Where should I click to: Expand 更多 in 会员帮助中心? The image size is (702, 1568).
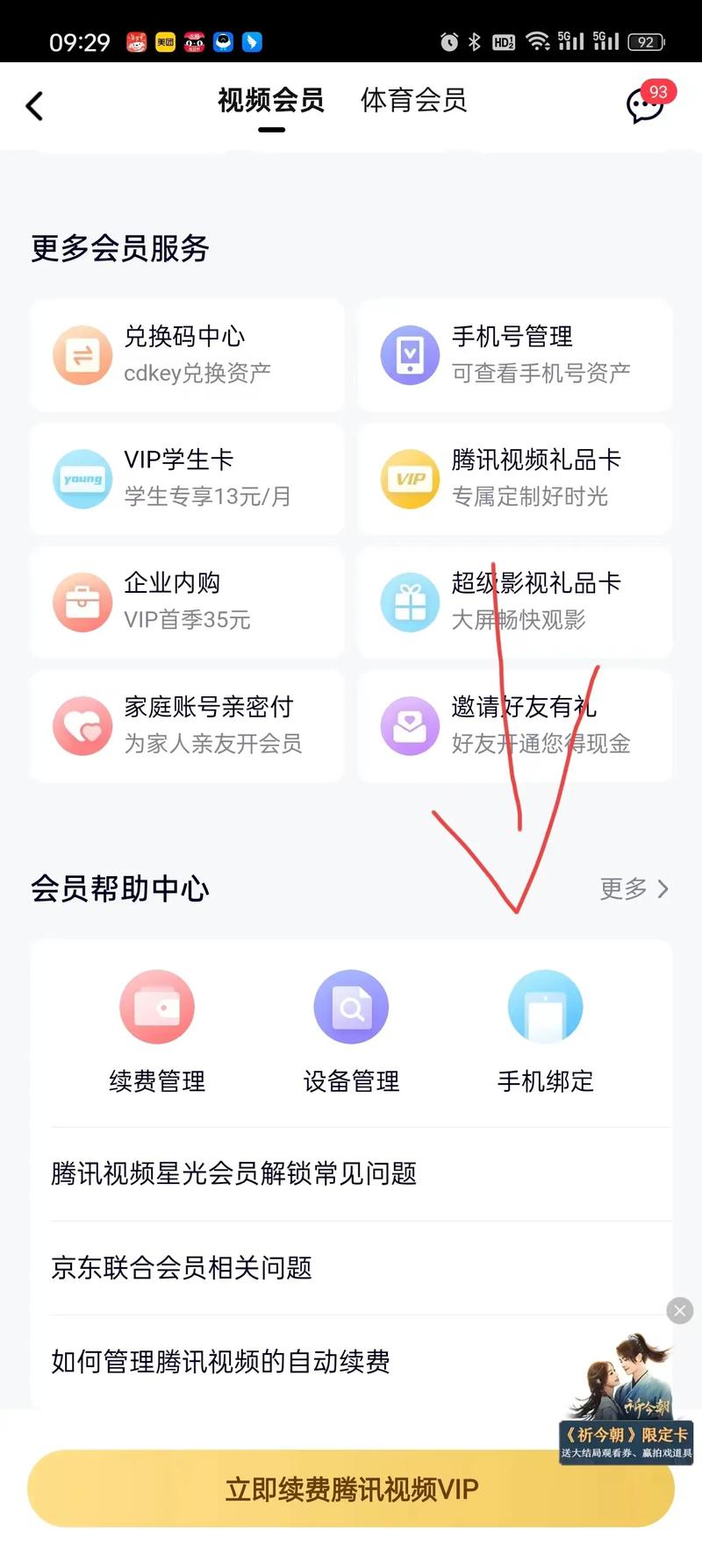point(634,889)
